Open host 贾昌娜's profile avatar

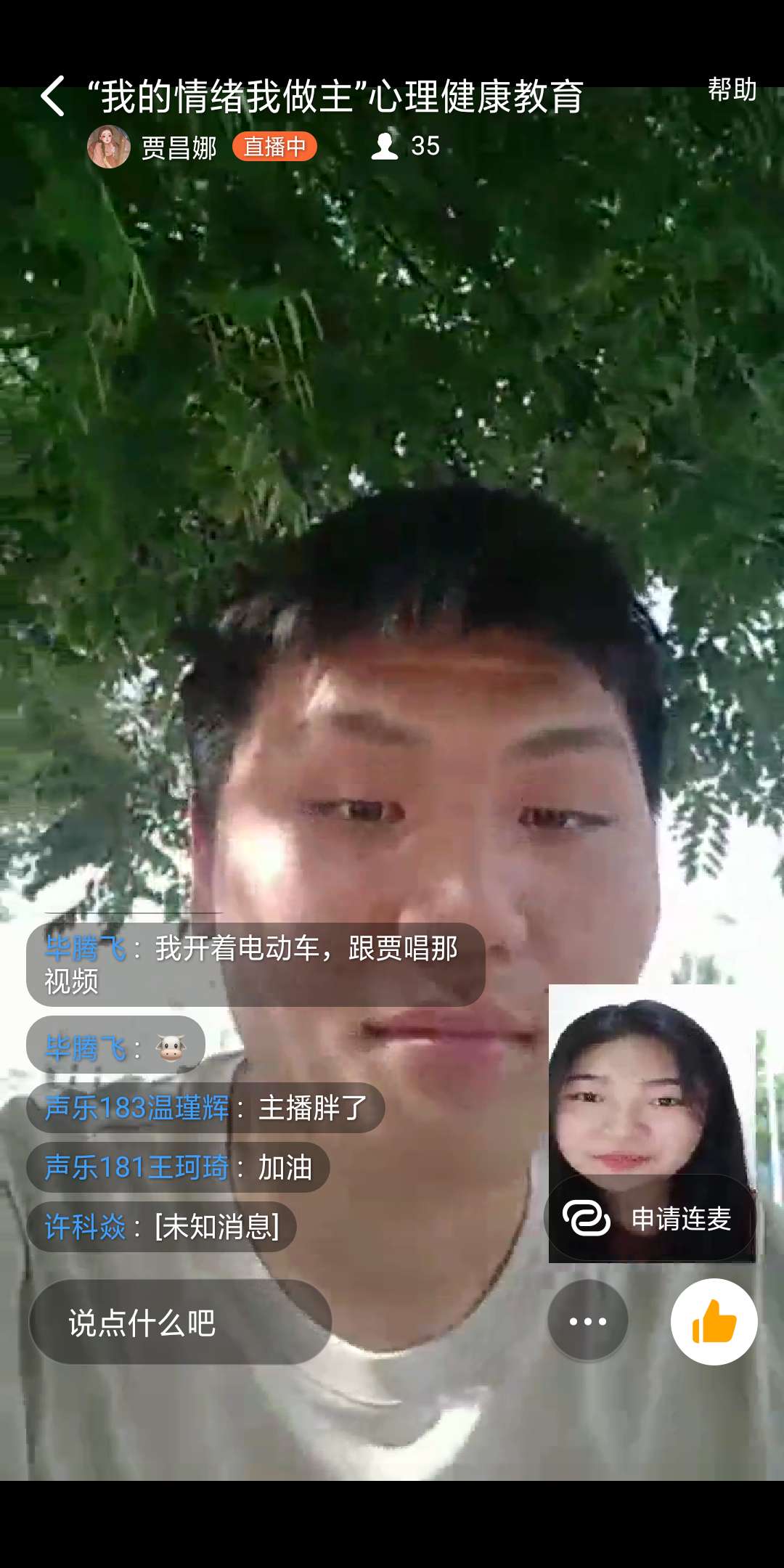click(109, 147)
